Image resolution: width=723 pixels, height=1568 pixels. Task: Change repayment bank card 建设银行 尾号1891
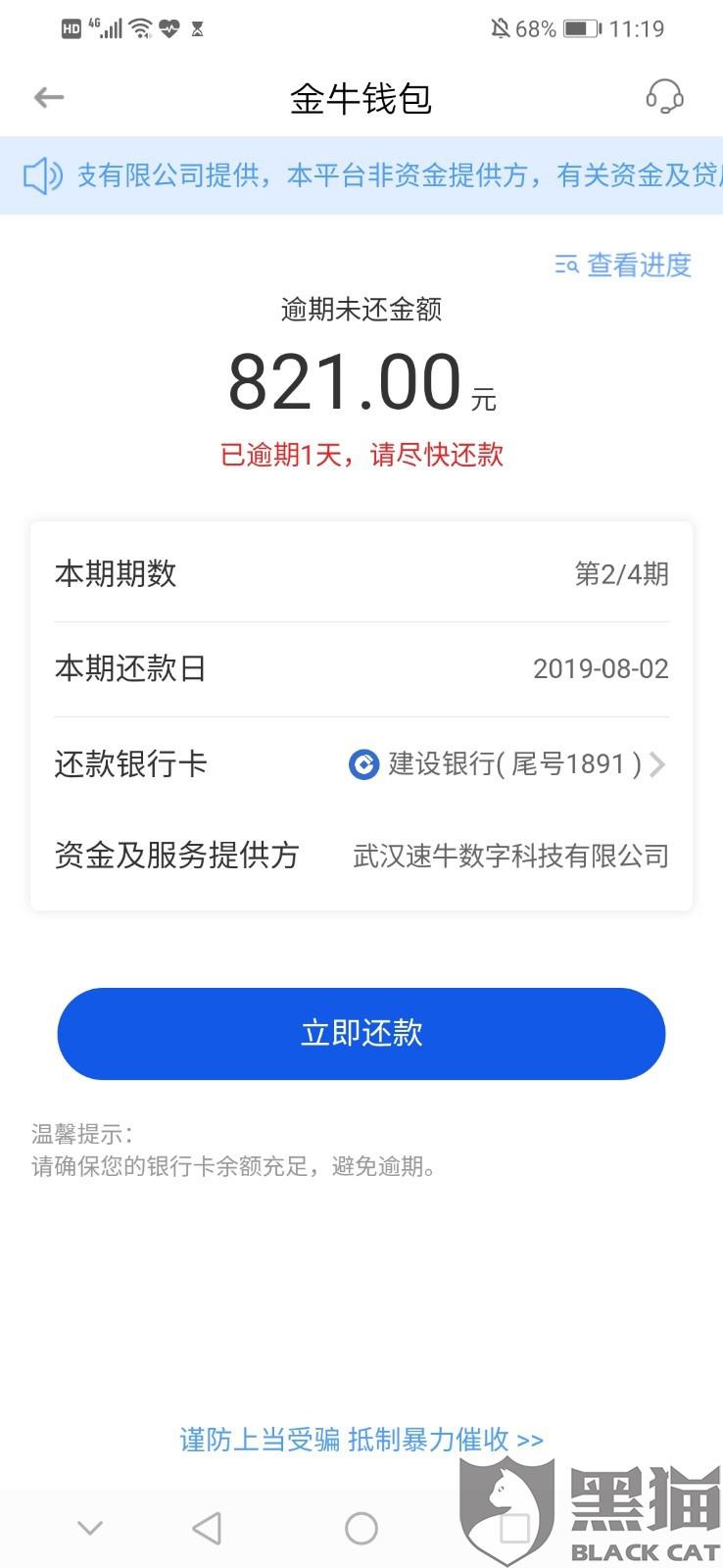click(507, 764)
